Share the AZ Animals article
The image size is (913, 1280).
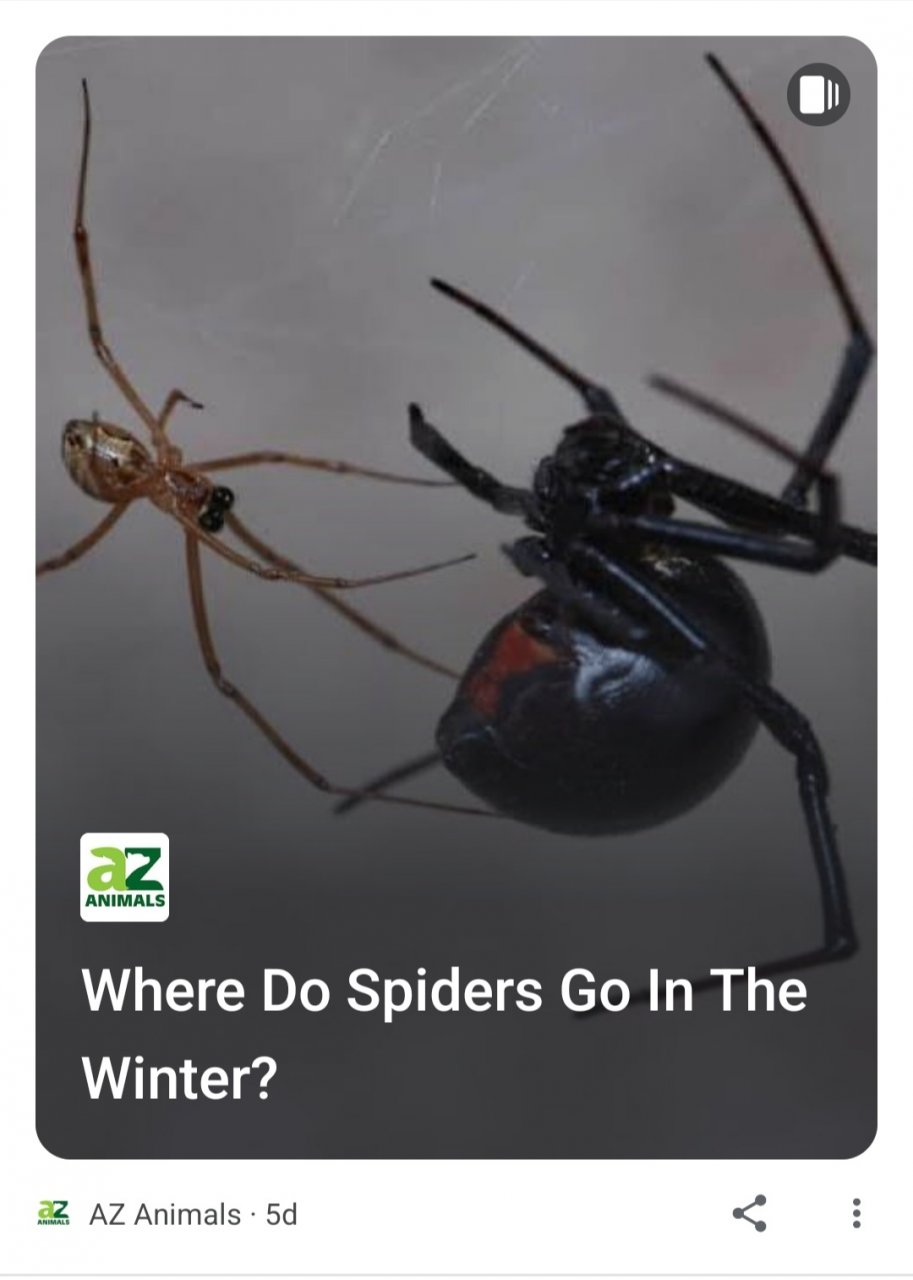point(749,1213)
